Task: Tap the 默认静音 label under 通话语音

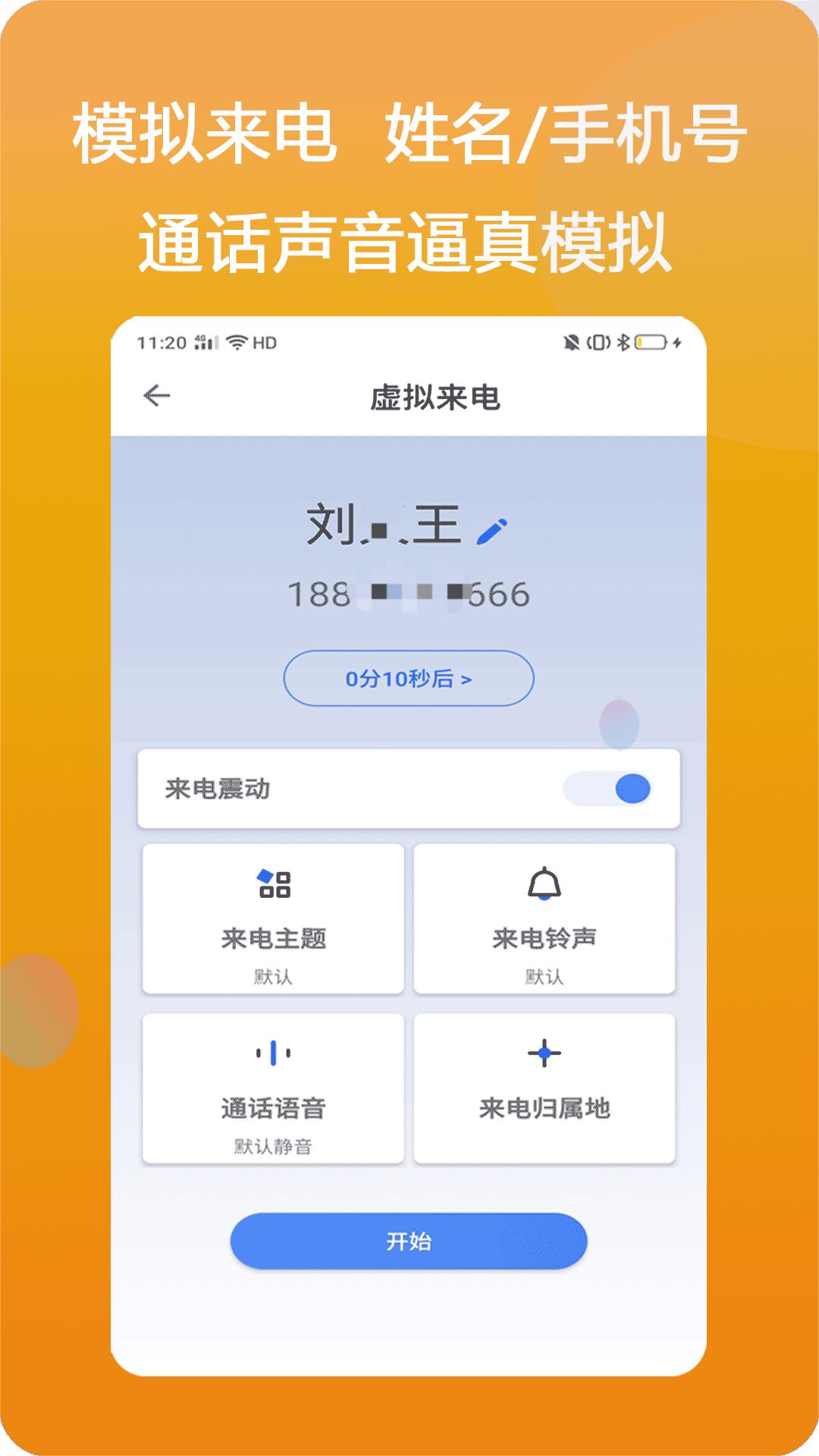Action: point(273,1147)
